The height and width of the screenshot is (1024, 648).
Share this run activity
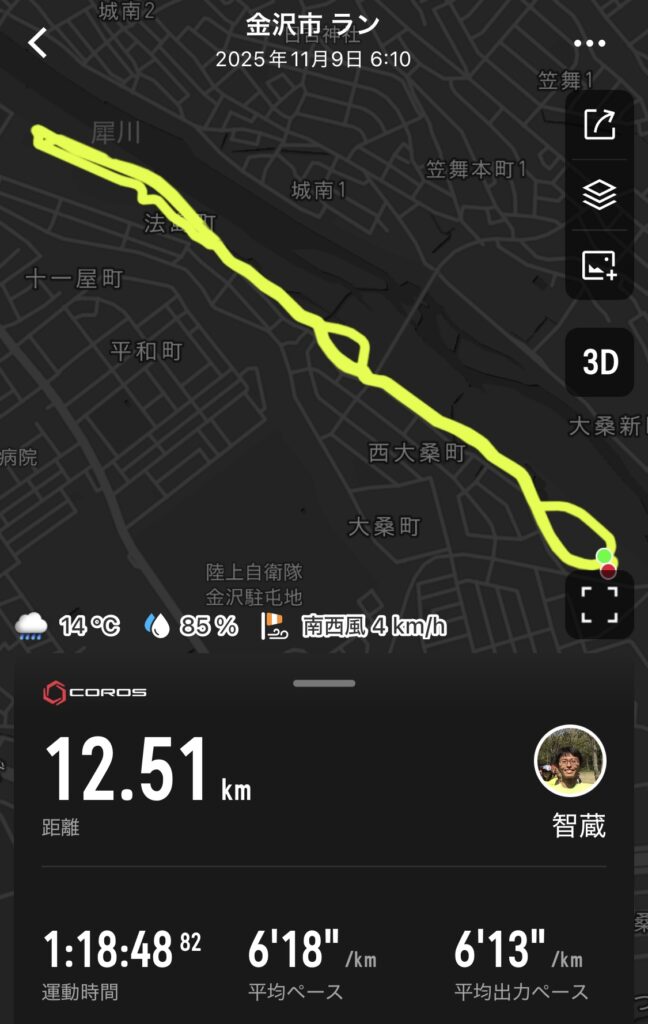tap(599, 125)
